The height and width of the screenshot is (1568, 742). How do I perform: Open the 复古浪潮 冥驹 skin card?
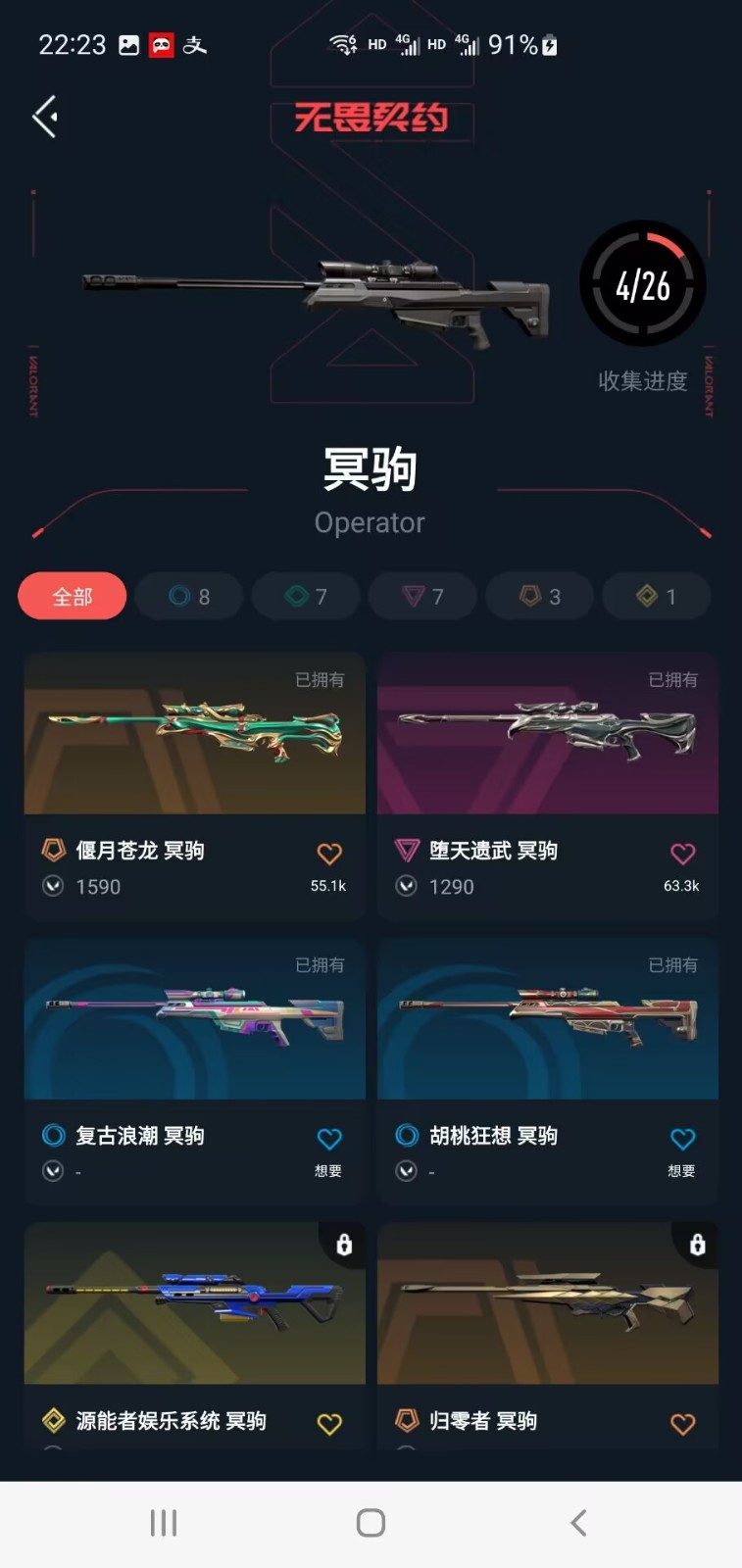pos(194,1020)
